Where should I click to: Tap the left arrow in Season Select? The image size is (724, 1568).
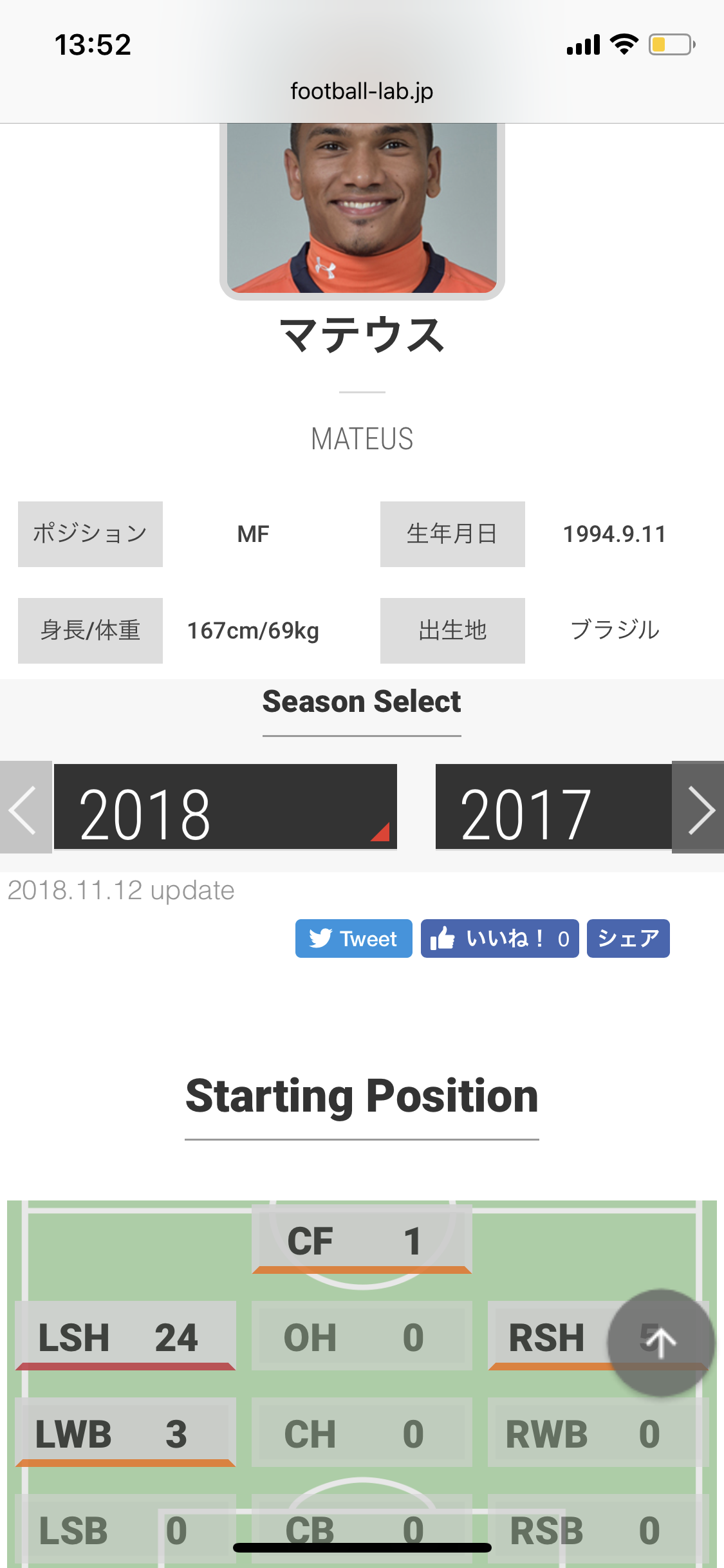26,807
